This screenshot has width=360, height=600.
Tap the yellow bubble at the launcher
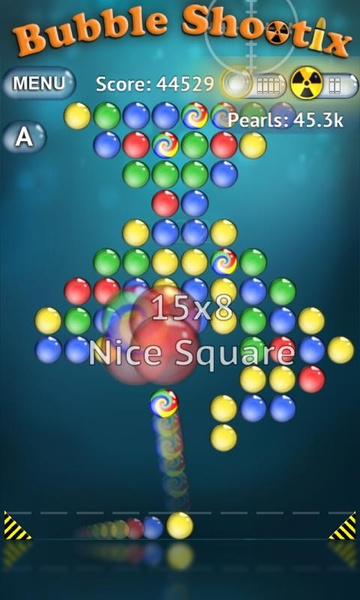click(180, 525)
